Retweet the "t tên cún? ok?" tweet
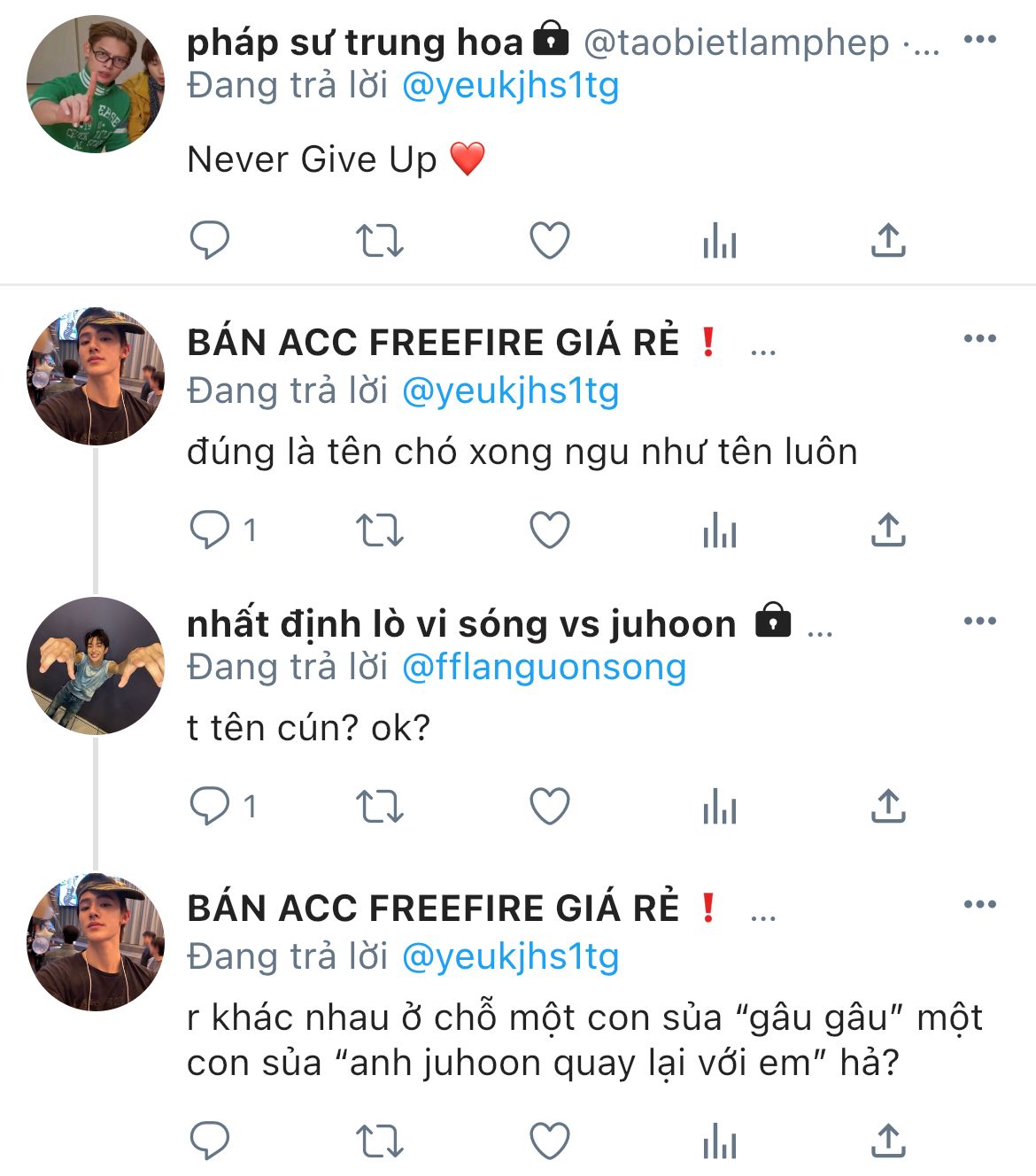The image size is (1036, 1176). (379, 807)
